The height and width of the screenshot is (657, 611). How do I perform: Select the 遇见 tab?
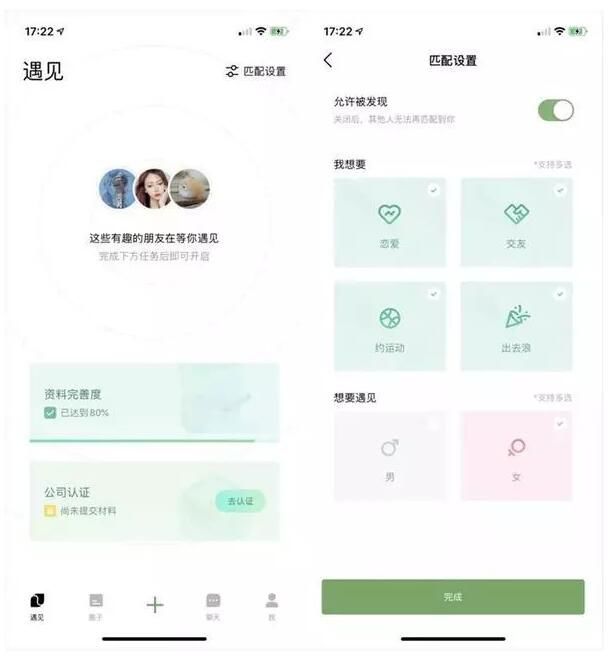click(x=37, y=605)
